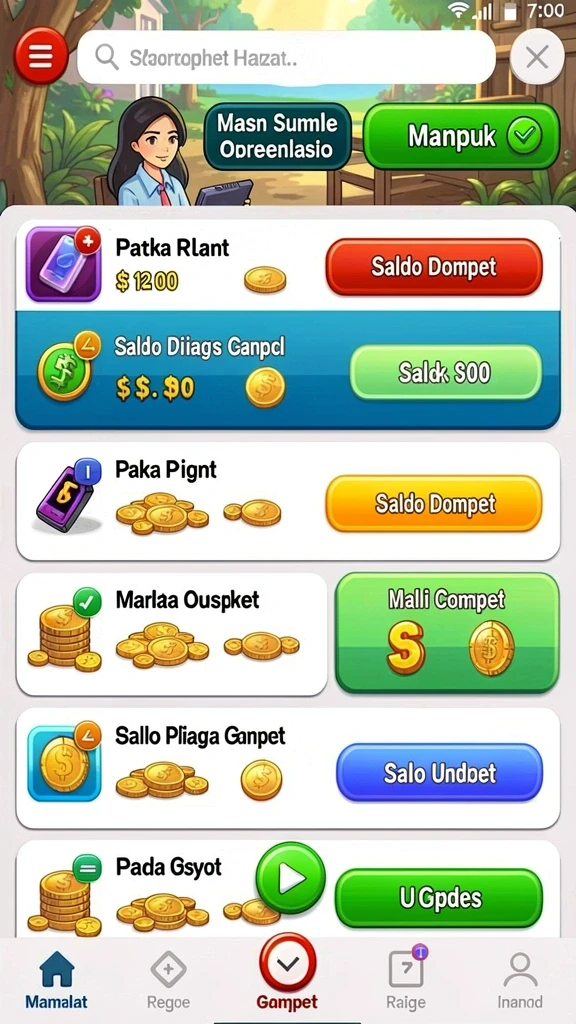Screen dimensions: 576x1024
Task: Switch to the Raige tab
Action: pyautogui.click(x=406, y=980)
